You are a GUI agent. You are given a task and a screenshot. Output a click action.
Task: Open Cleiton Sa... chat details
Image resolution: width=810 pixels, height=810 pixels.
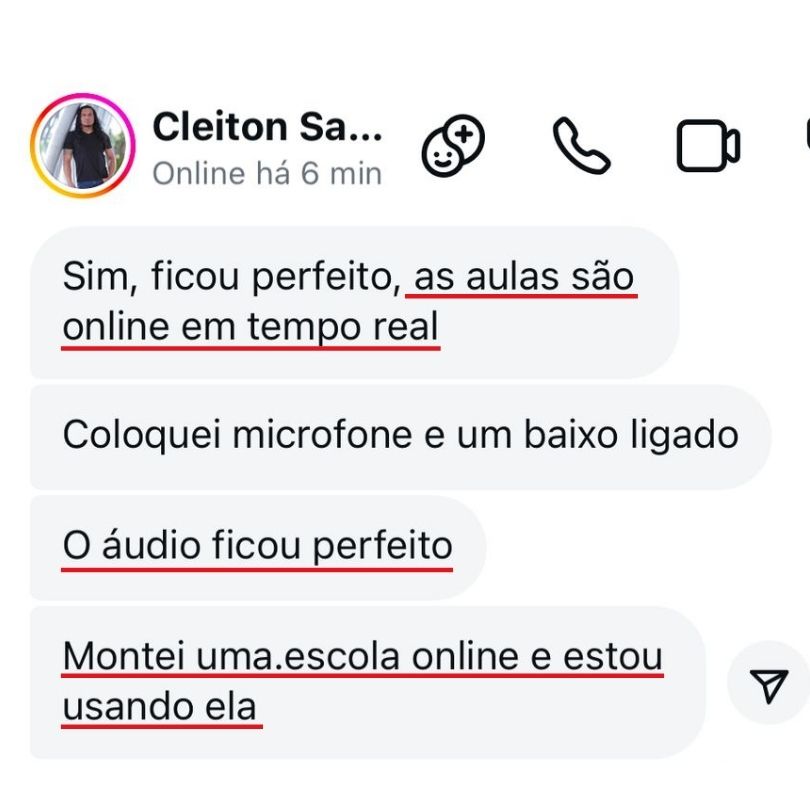click(267, 128)
